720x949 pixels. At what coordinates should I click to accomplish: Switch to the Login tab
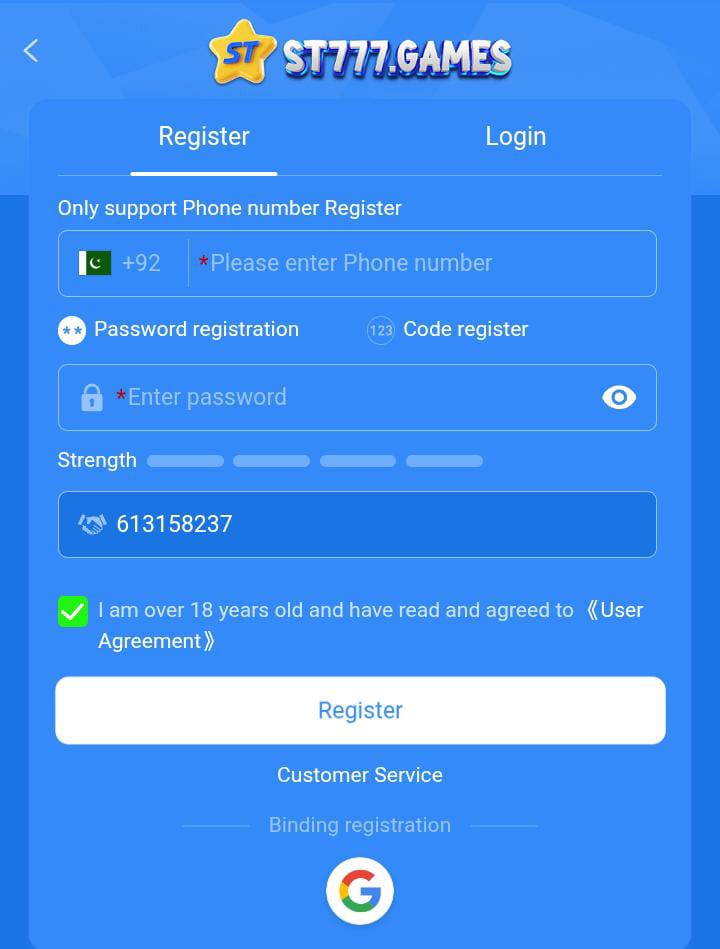tap(516, 136)
